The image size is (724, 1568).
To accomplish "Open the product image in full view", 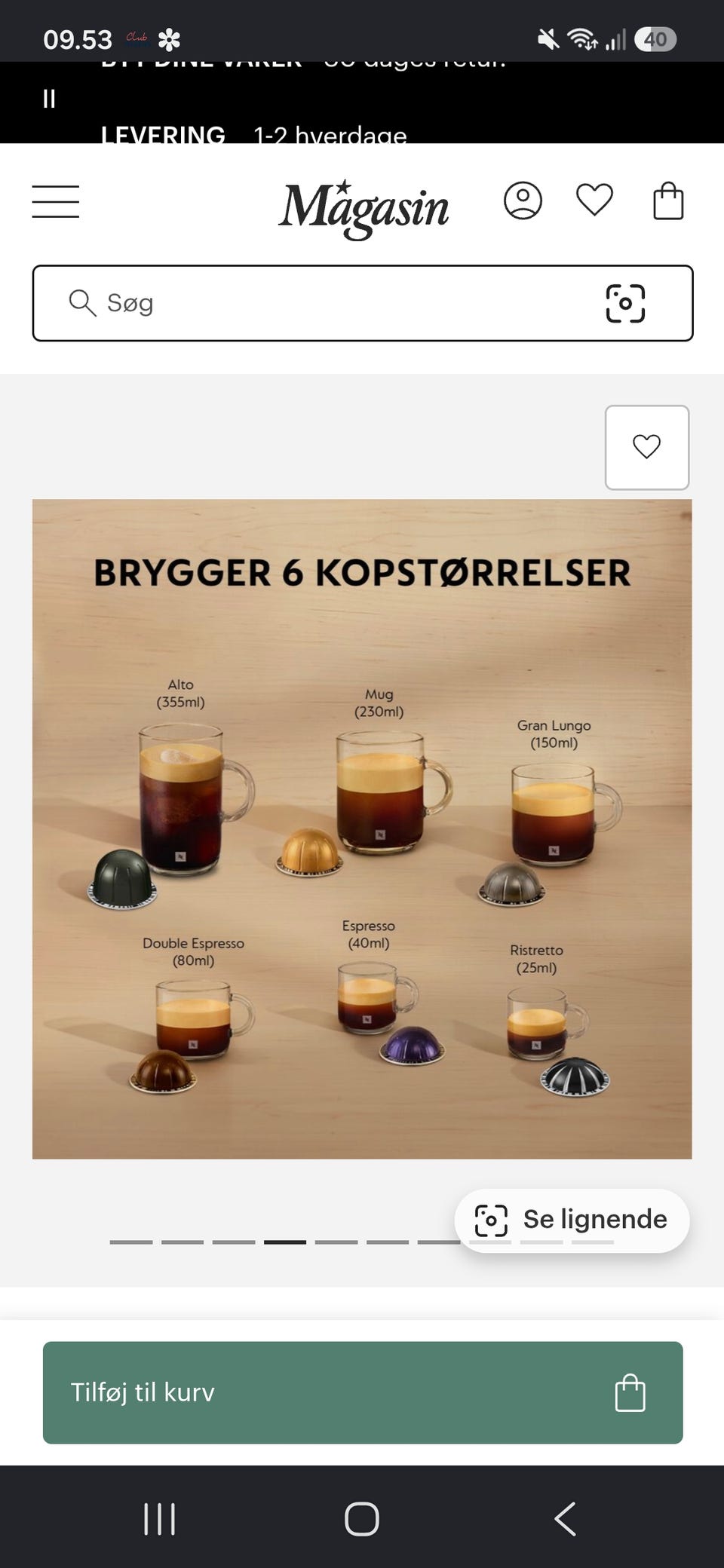I will click(362, 828).
